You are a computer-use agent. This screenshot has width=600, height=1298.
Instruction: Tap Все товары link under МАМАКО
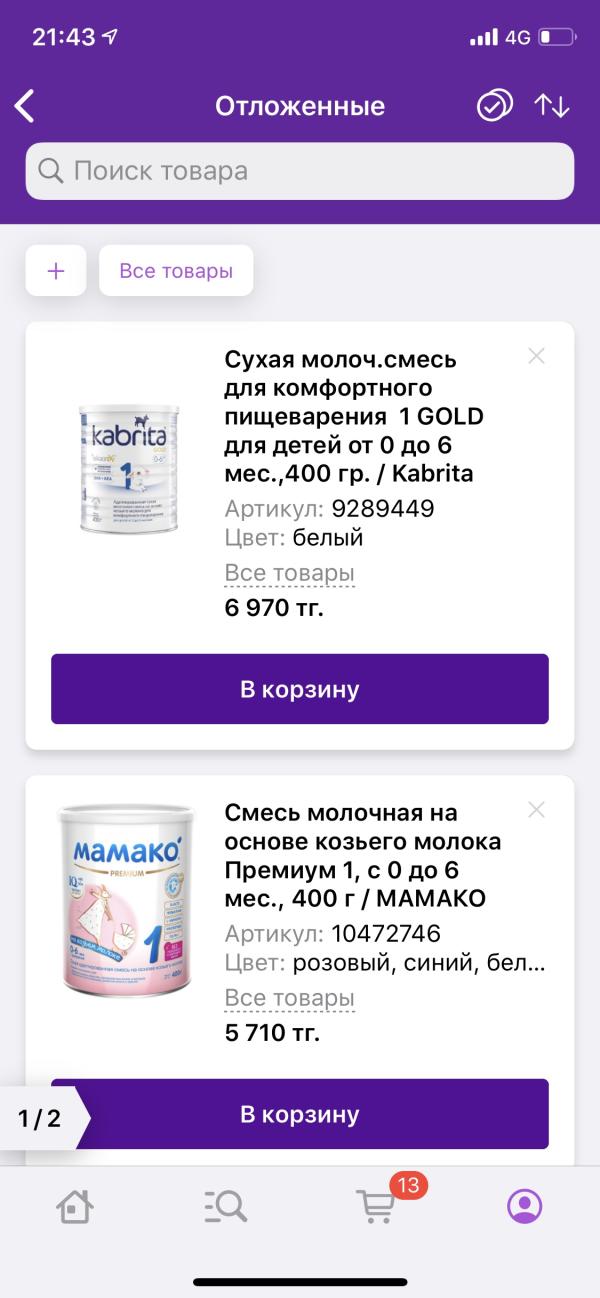(x=289, y=998)
